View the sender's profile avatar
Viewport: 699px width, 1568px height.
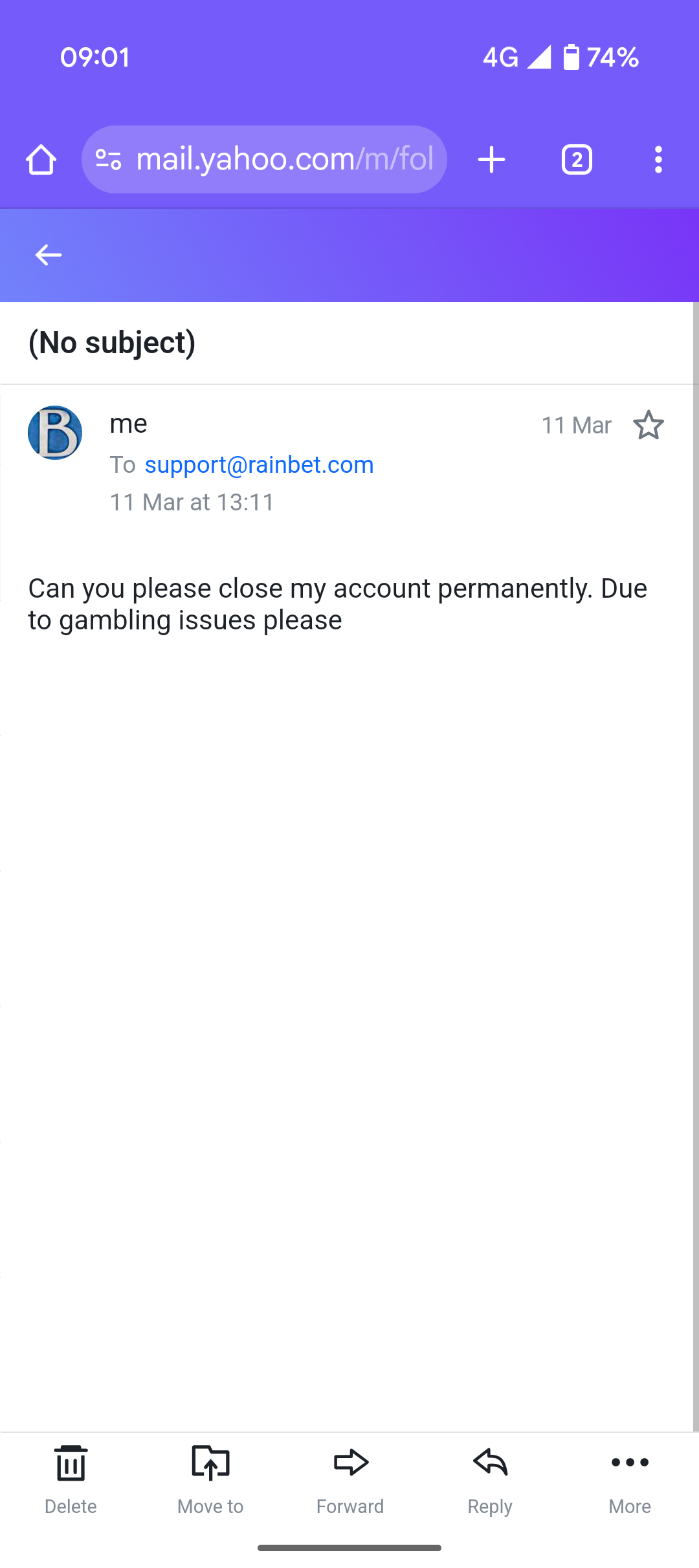click(x=55, y=433)
